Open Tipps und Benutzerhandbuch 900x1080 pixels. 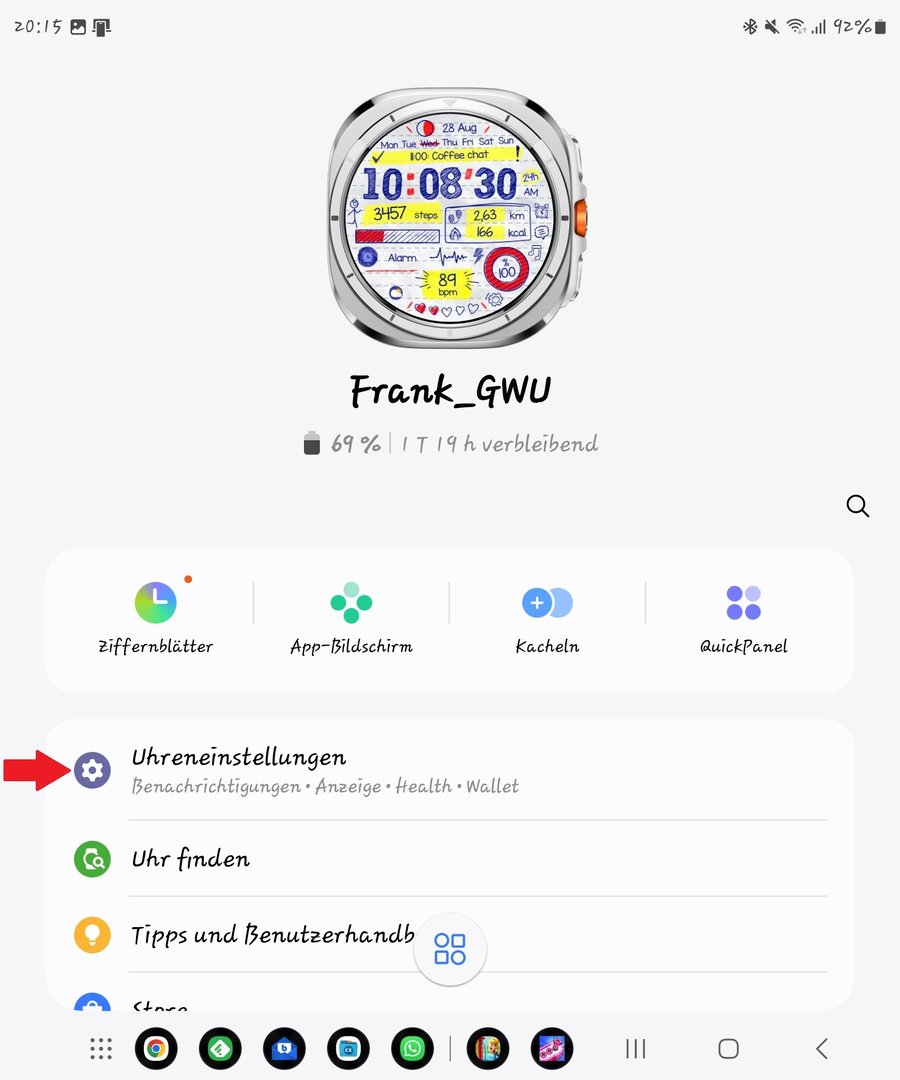pyautogui.click(x=272, y=935)
